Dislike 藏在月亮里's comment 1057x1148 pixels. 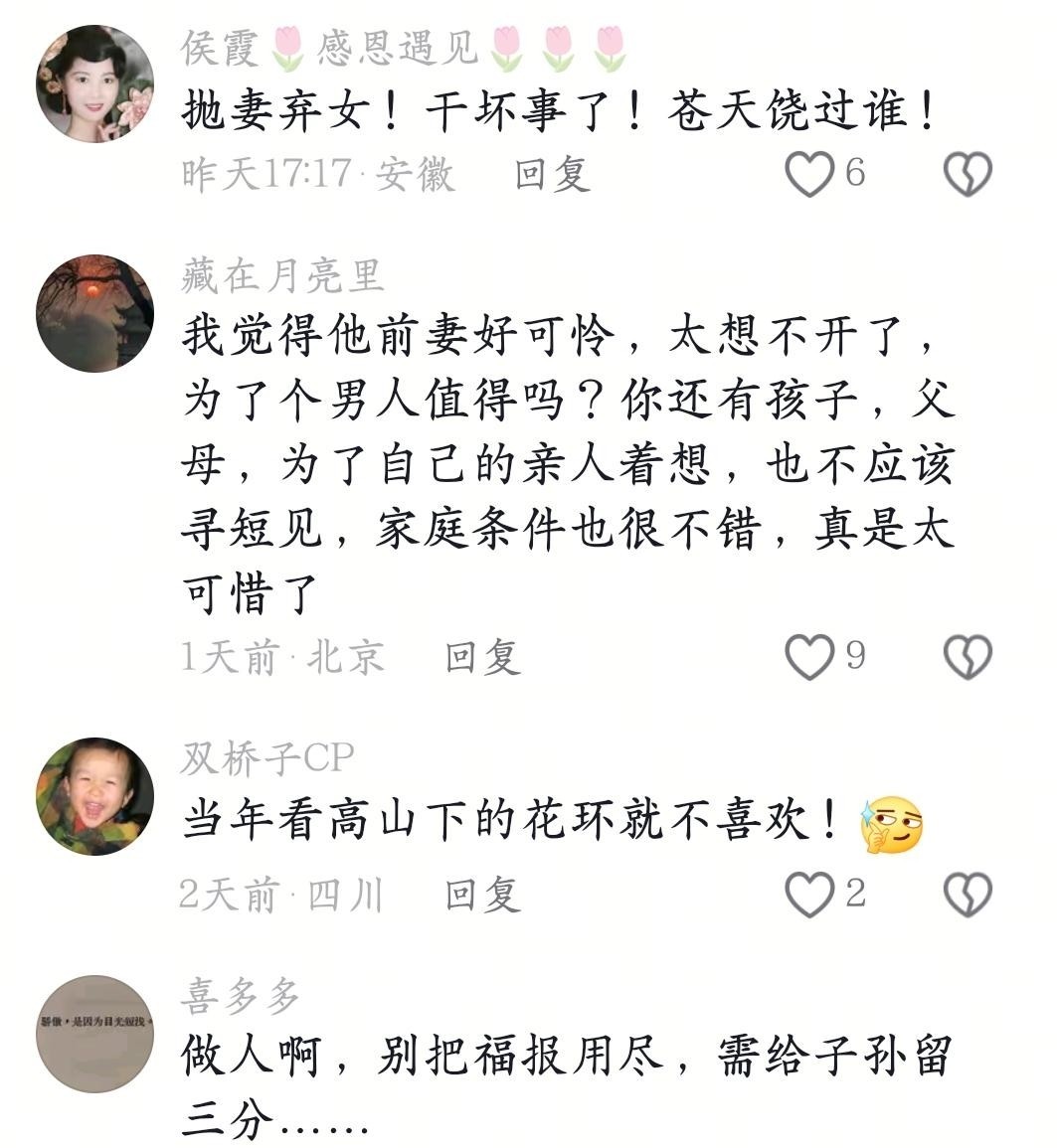tap(968, 657)
